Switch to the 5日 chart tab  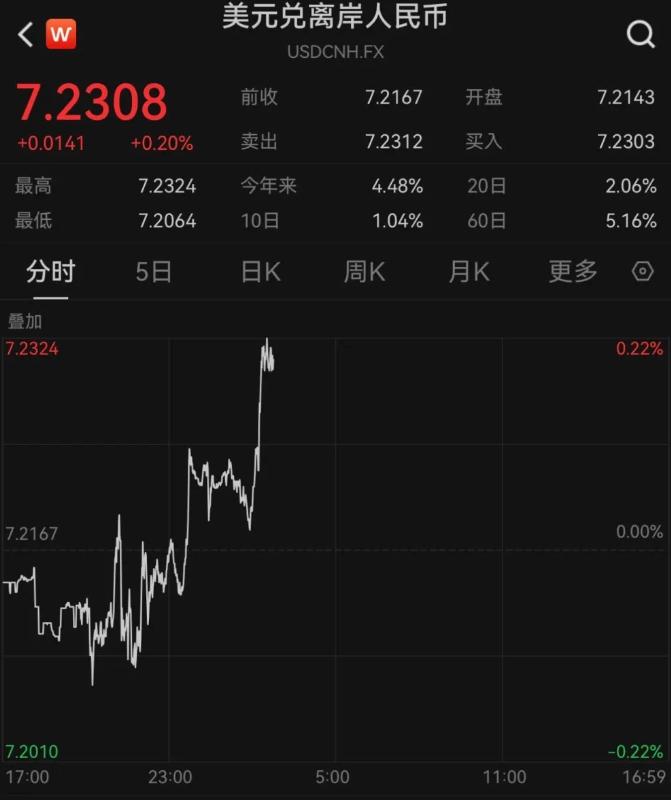click(x=154, y=271)
